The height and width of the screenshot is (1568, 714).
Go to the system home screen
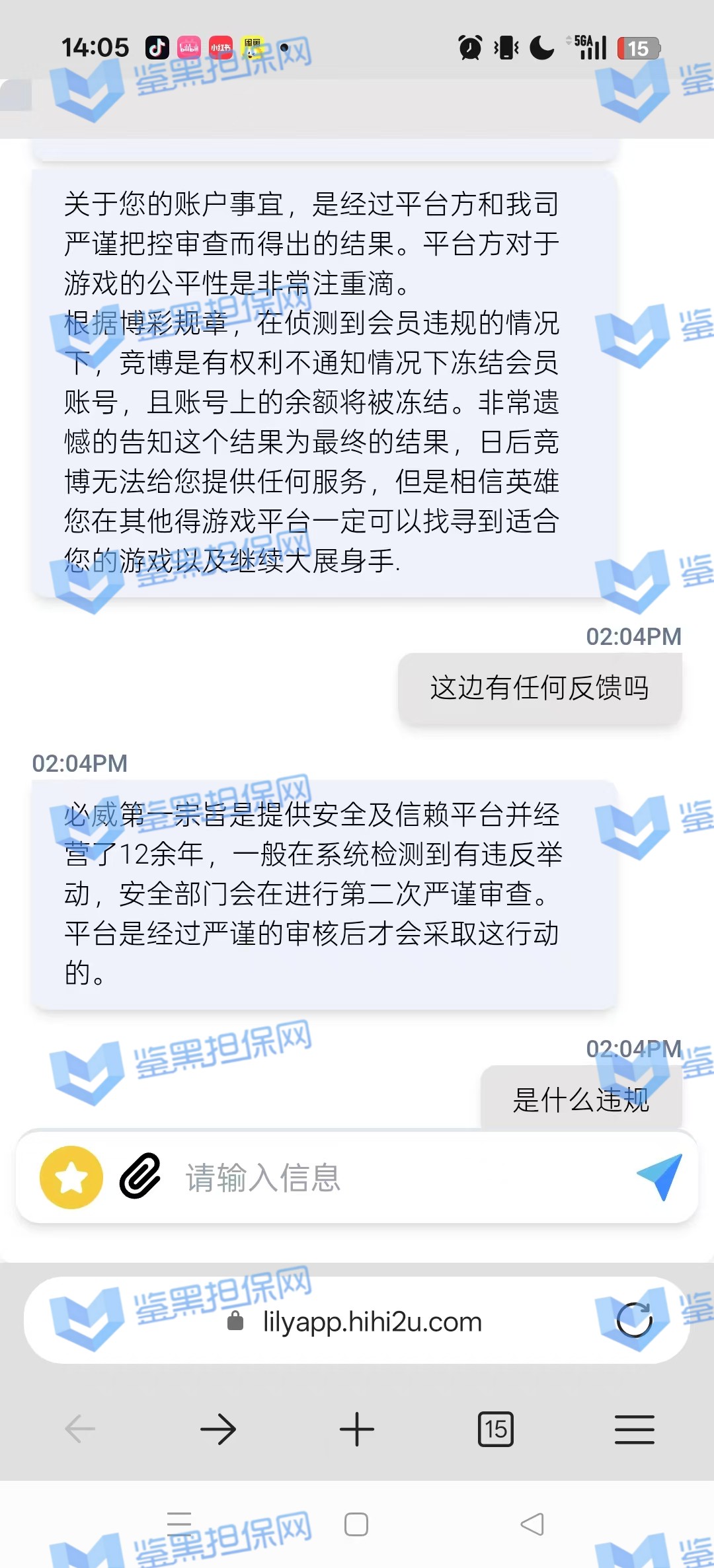click(356, 1524)
